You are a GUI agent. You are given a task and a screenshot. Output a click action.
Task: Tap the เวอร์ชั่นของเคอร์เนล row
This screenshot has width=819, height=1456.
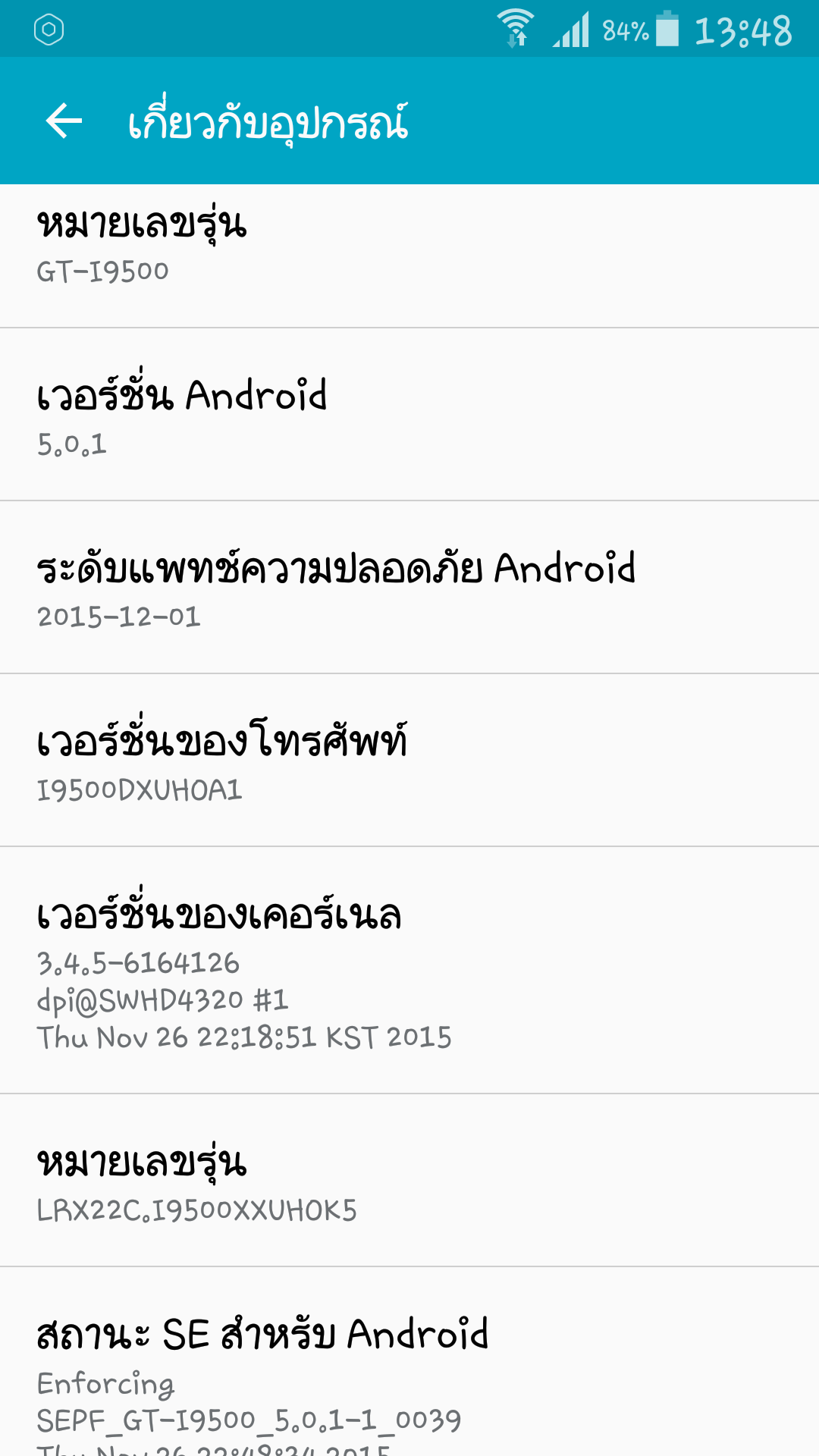pos(409,971)
